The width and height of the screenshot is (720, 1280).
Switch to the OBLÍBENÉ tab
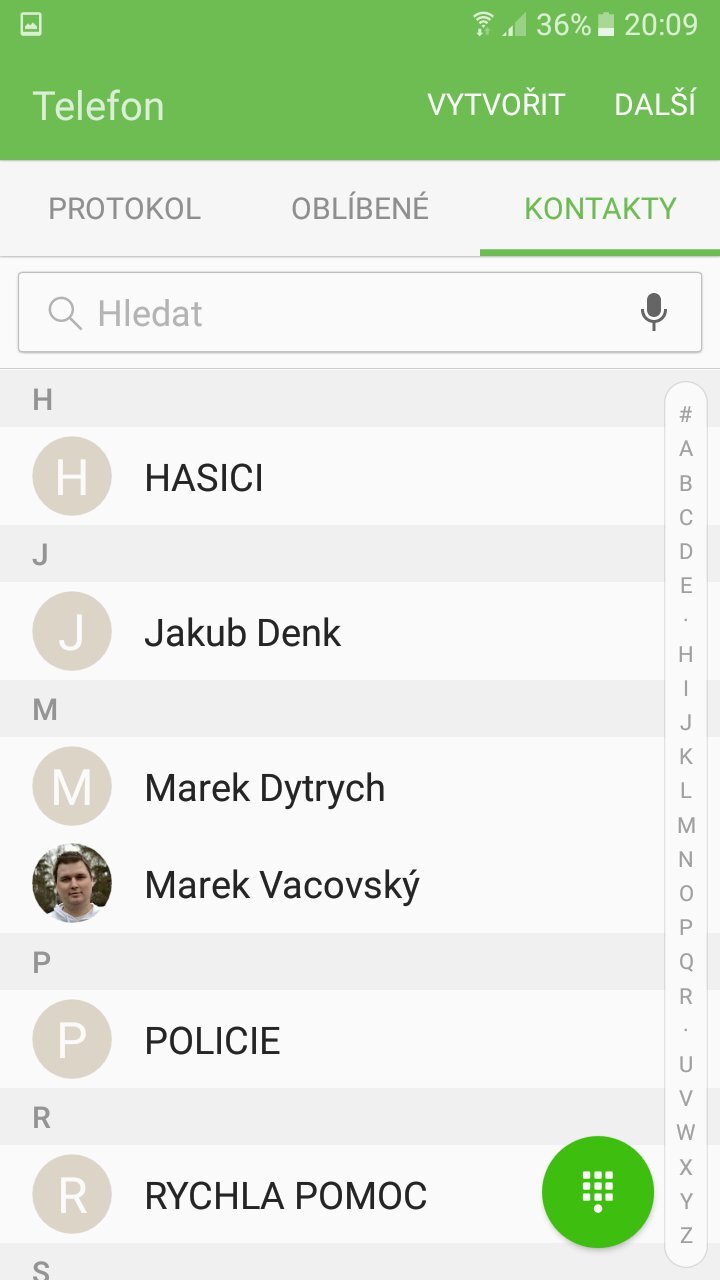coord(360,208)
